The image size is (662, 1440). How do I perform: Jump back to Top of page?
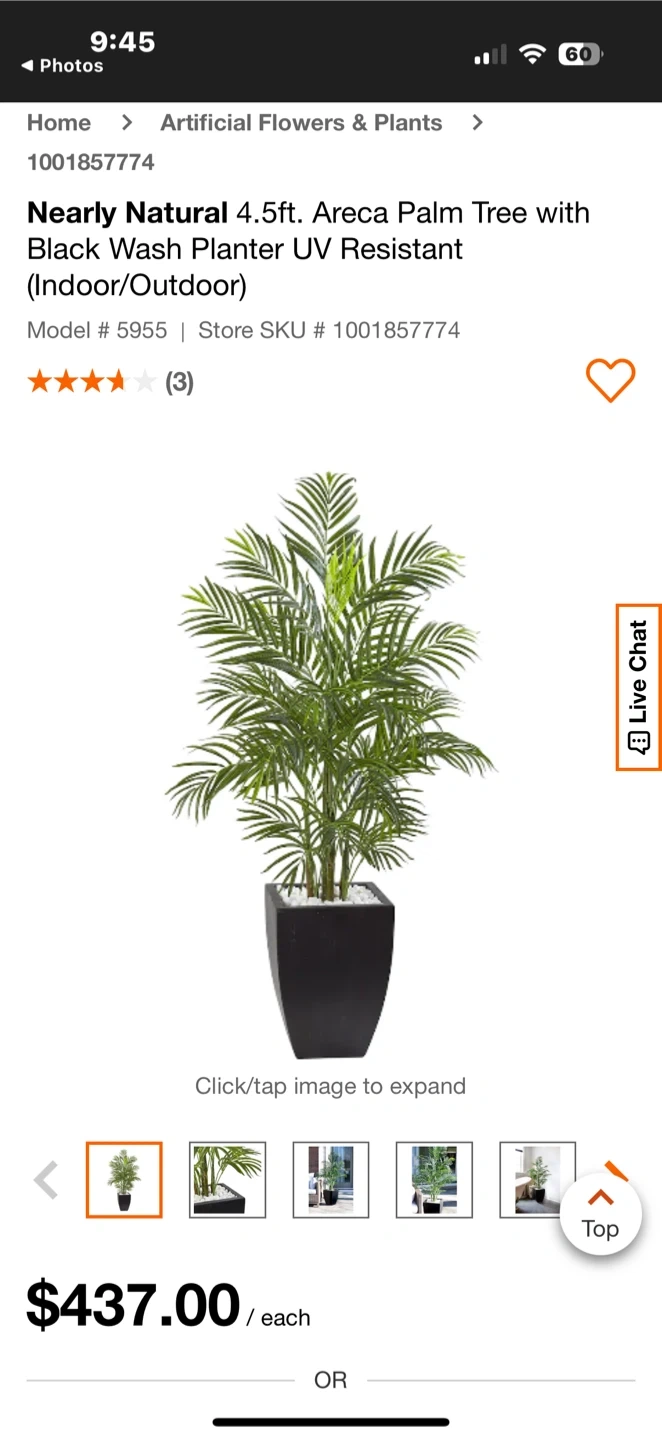[600, 1213]
